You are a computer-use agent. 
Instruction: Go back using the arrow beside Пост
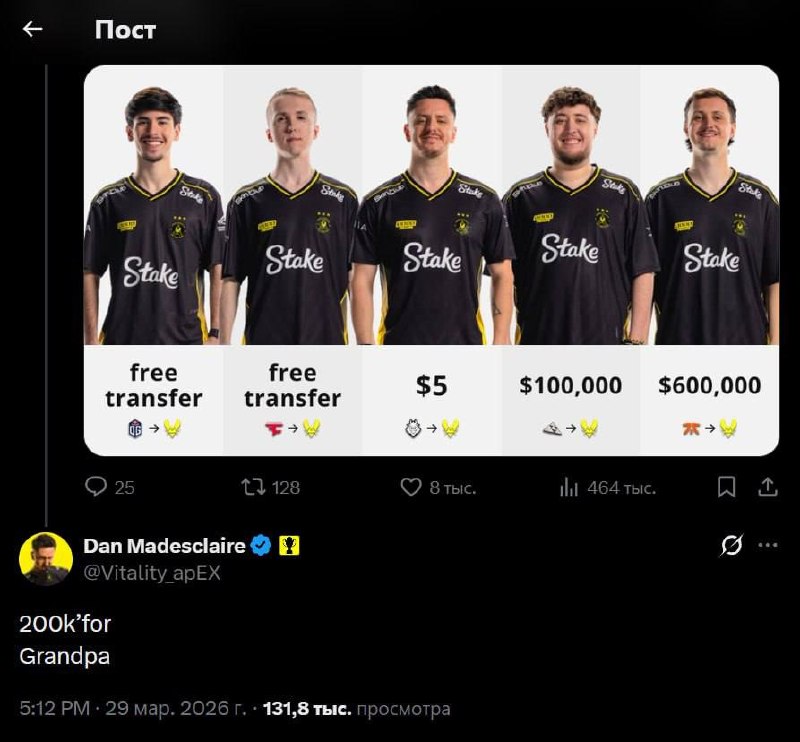pyautogui.click(x=33, y=29)
